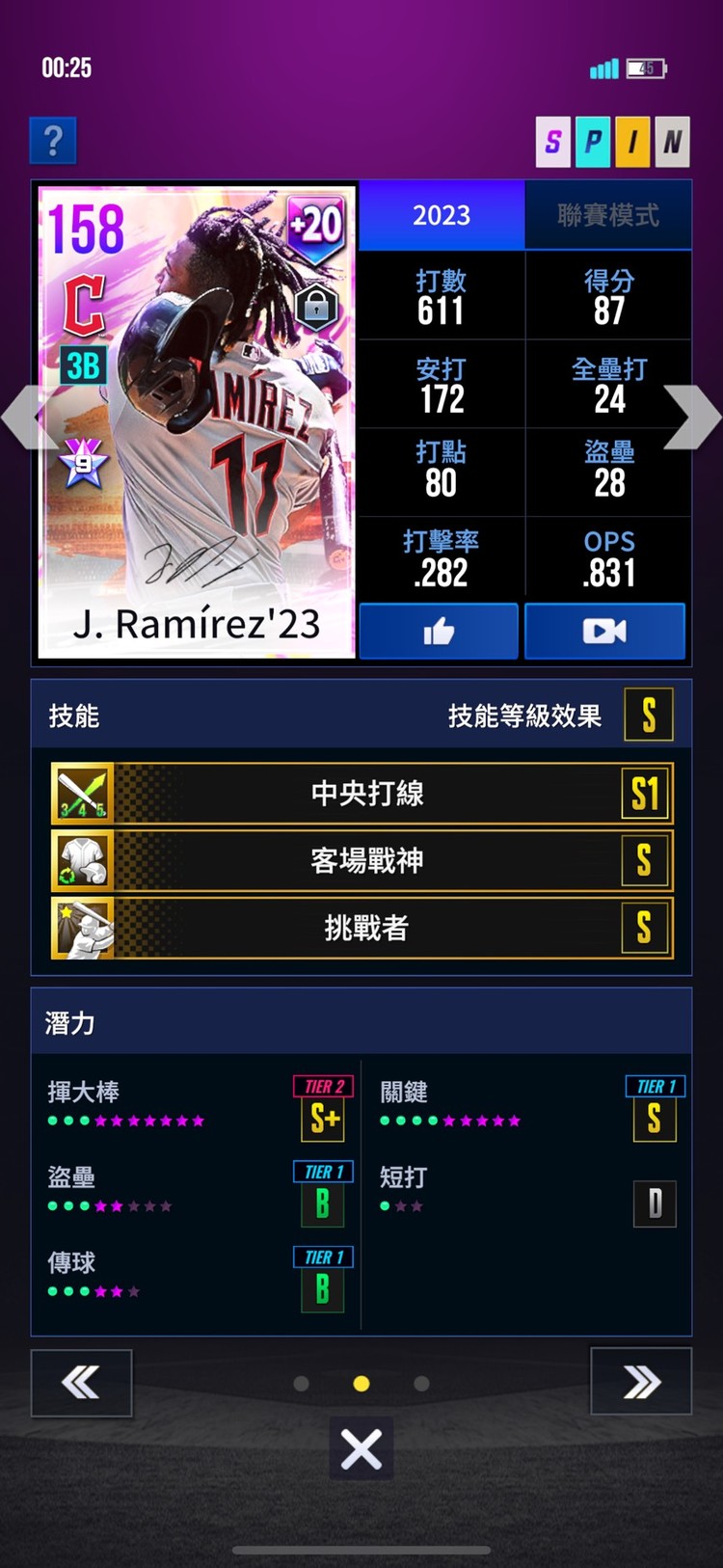The width and height of the screenshot is (723, 1568).
Task: Open the 技能等級效果 S grade button
Action: [648, 716]
